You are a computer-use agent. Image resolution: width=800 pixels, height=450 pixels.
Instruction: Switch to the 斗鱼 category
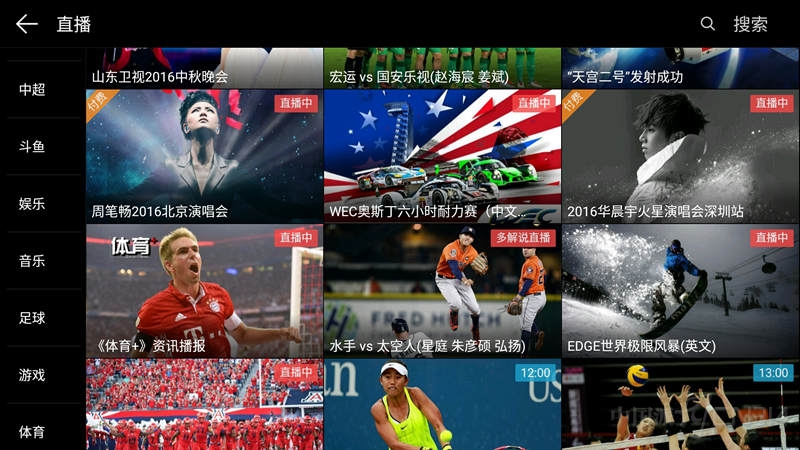[x=32, y=146]
